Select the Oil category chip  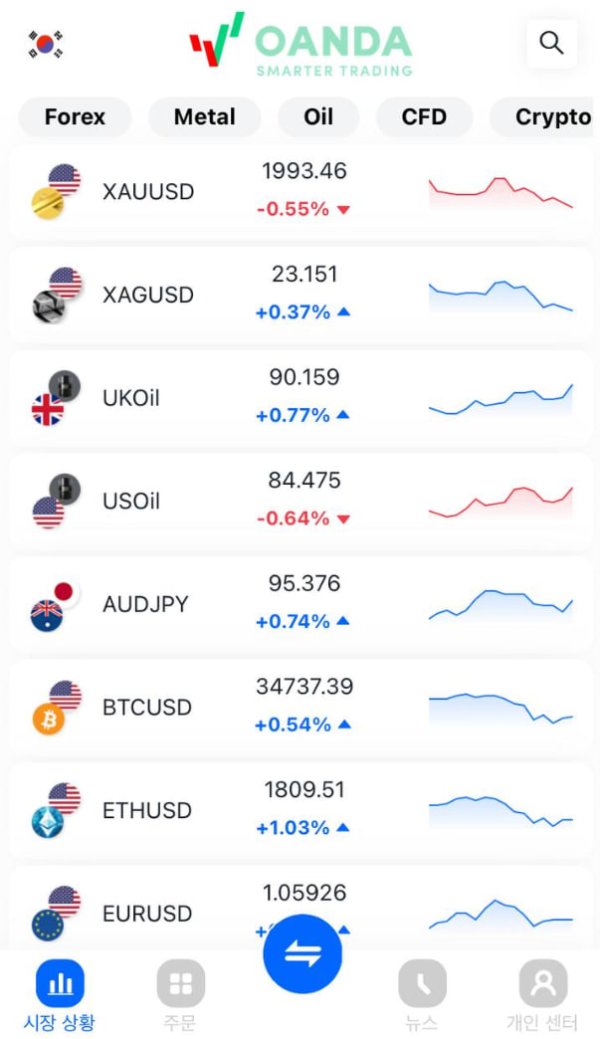(x=318, y=117)
